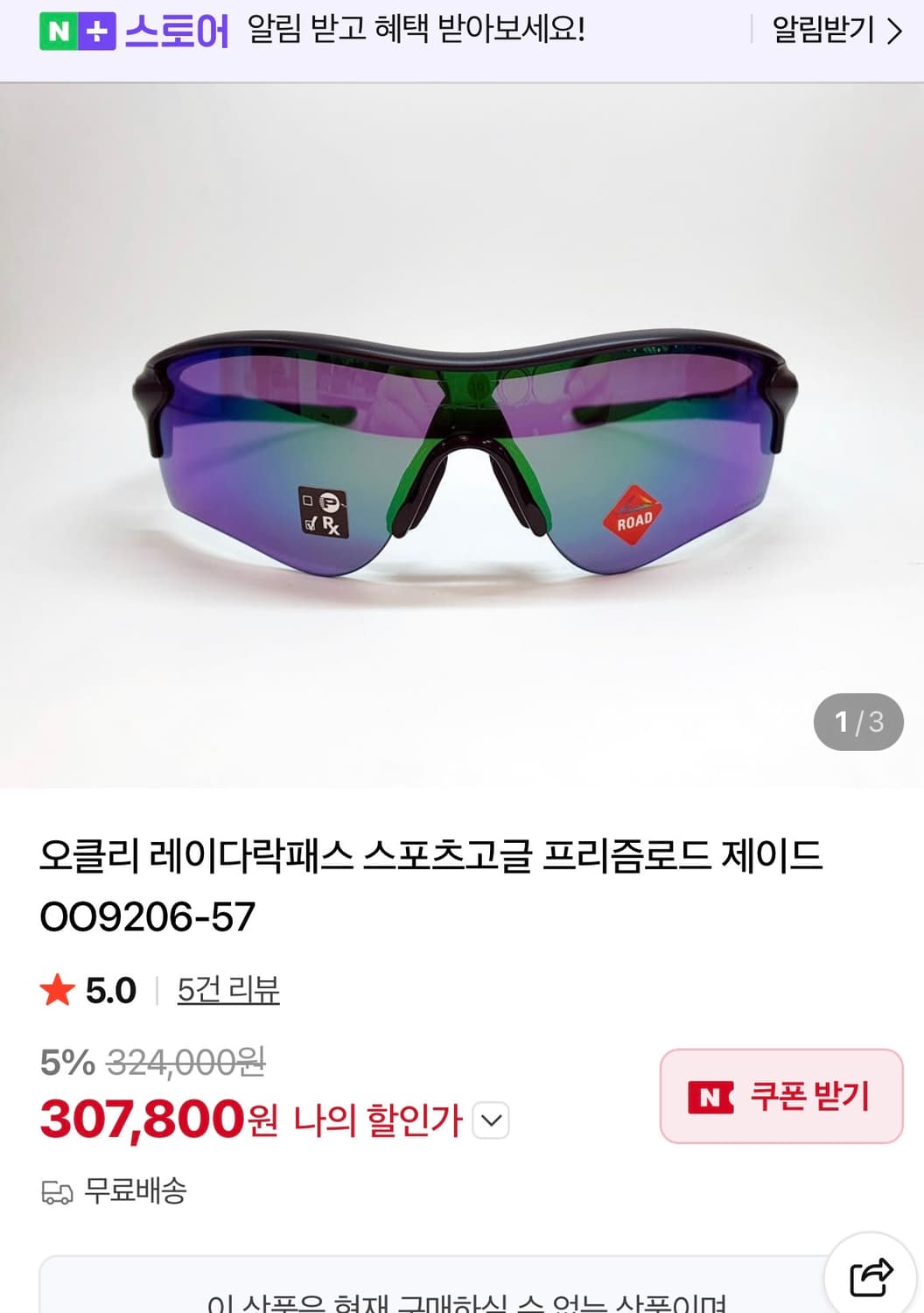Click the 1/3 image page indicator
The height and width of the screenshot is (1313, 924).
pyautogui.click(x=857, y=721)
